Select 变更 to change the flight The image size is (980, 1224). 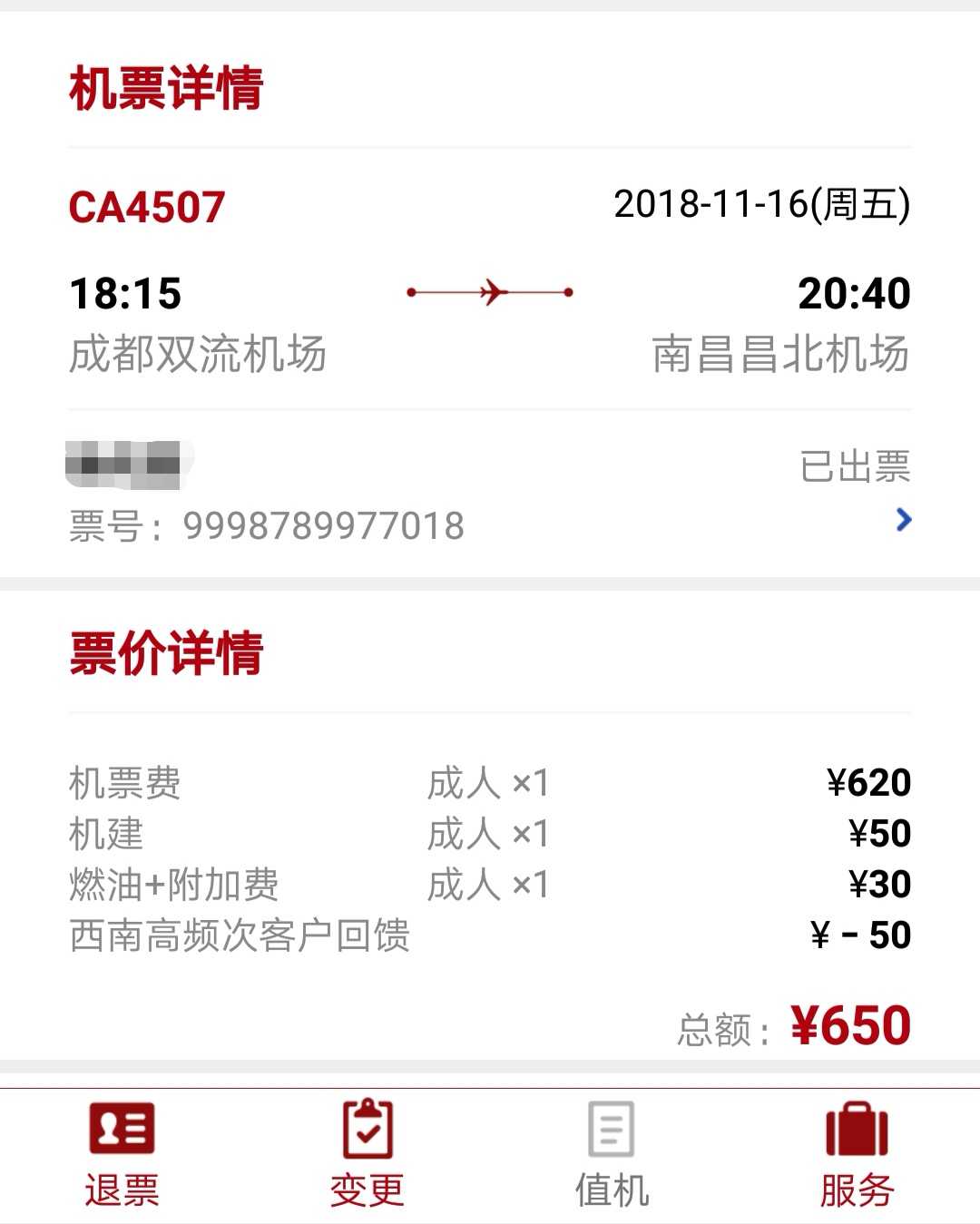point(367,1154)
